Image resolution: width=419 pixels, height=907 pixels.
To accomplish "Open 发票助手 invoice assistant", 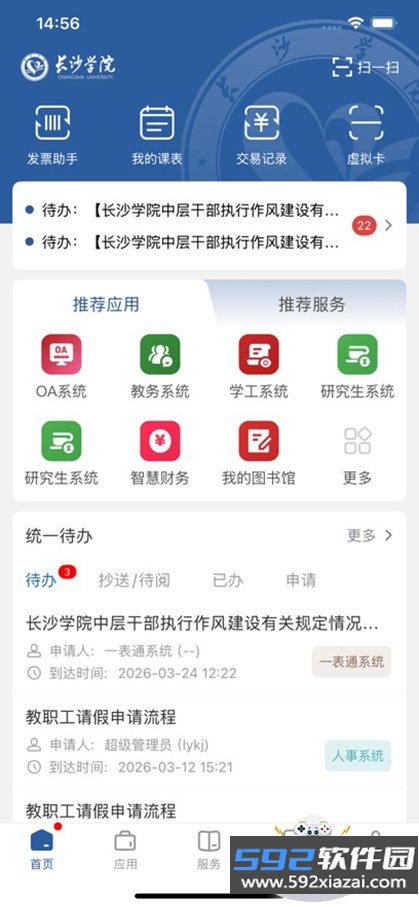I will [52, 134].
